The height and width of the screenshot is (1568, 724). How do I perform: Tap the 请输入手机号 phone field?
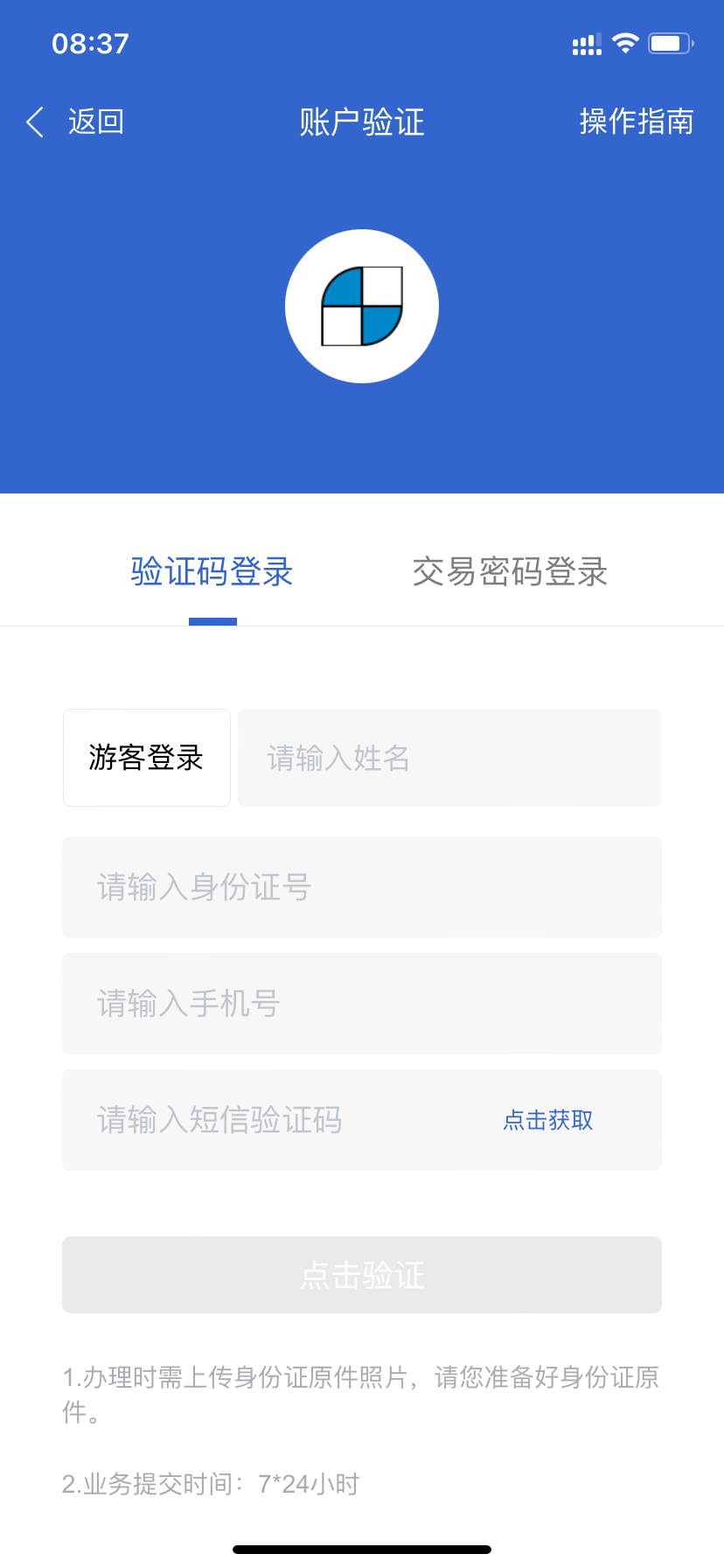tap(362, 1004)
